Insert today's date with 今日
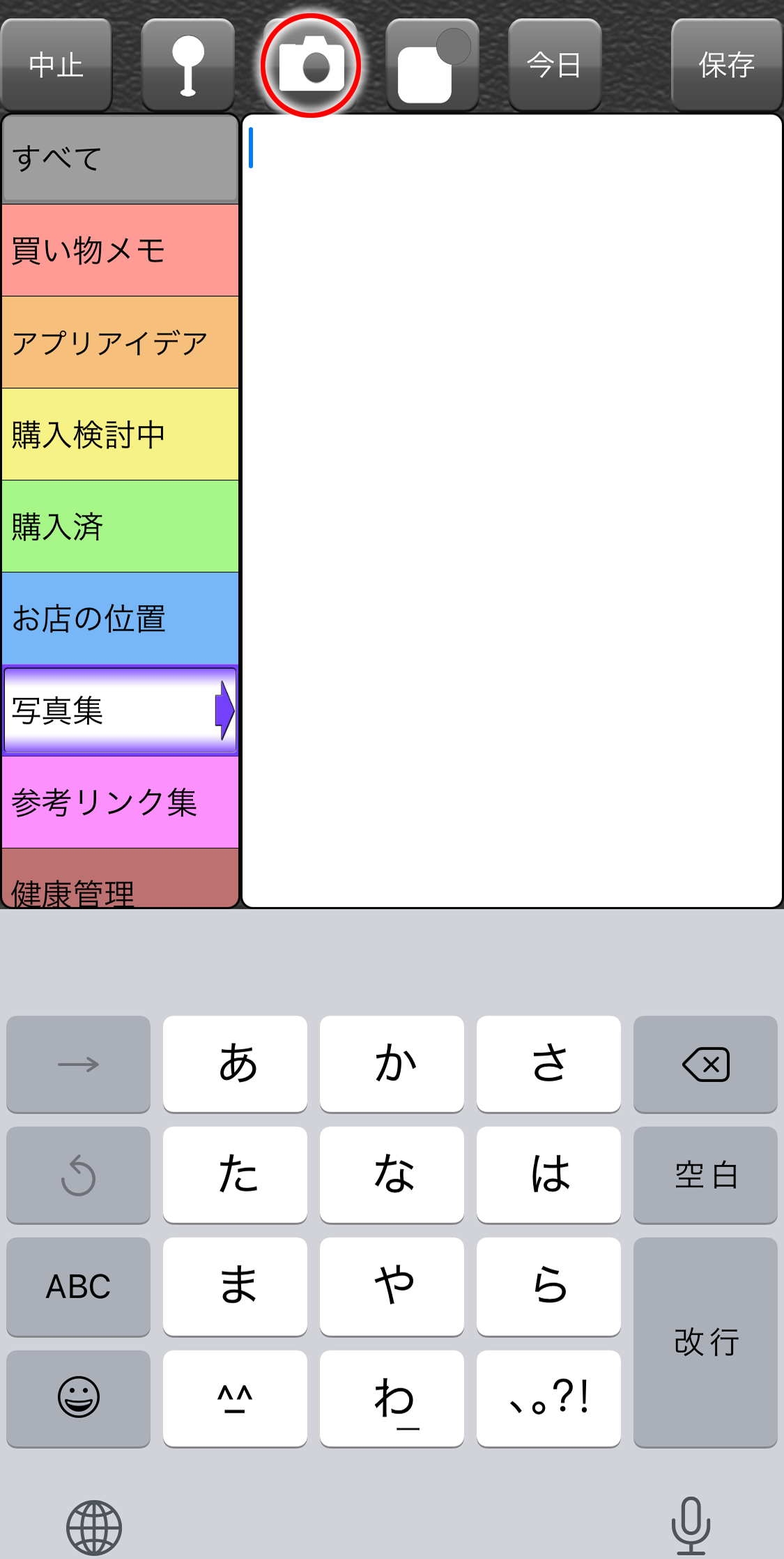This screenshot has height=1559, width=784. [x=554, y=65]
